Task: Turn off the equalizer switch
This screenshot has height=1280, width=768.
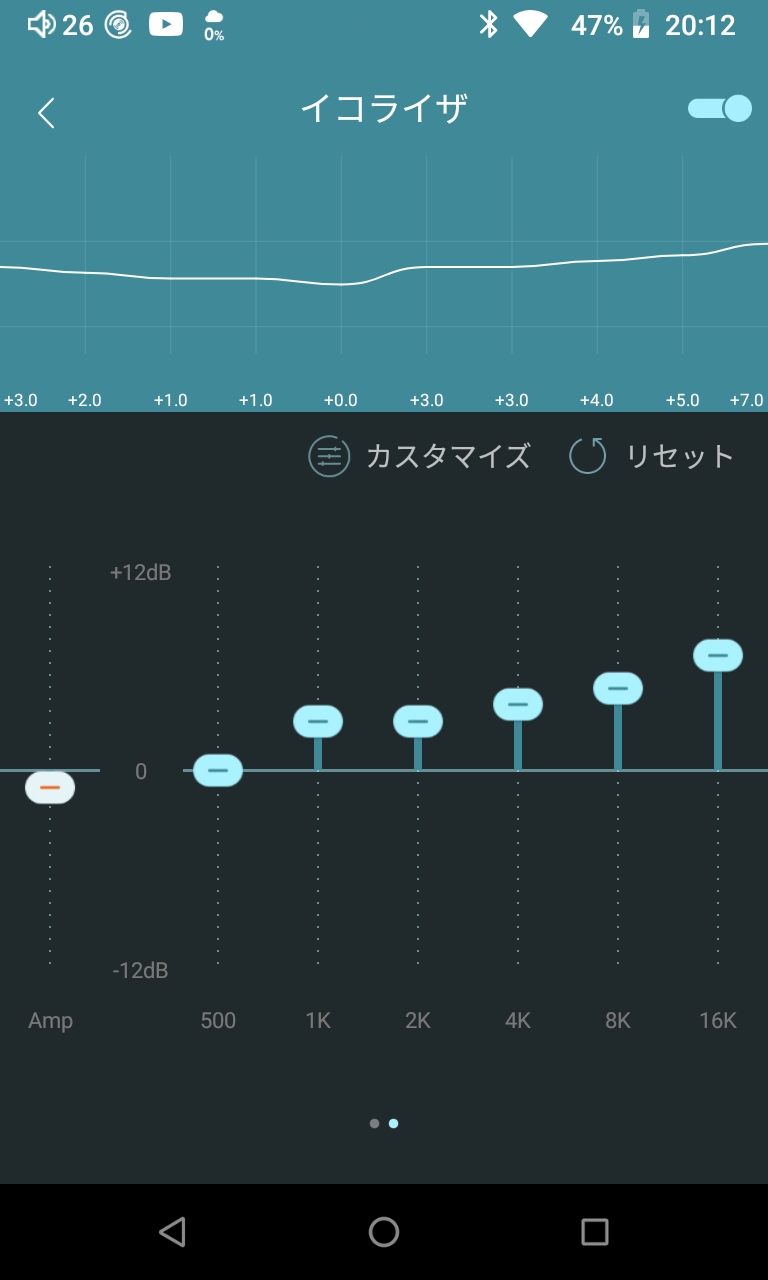Action: tap(720, 108)
